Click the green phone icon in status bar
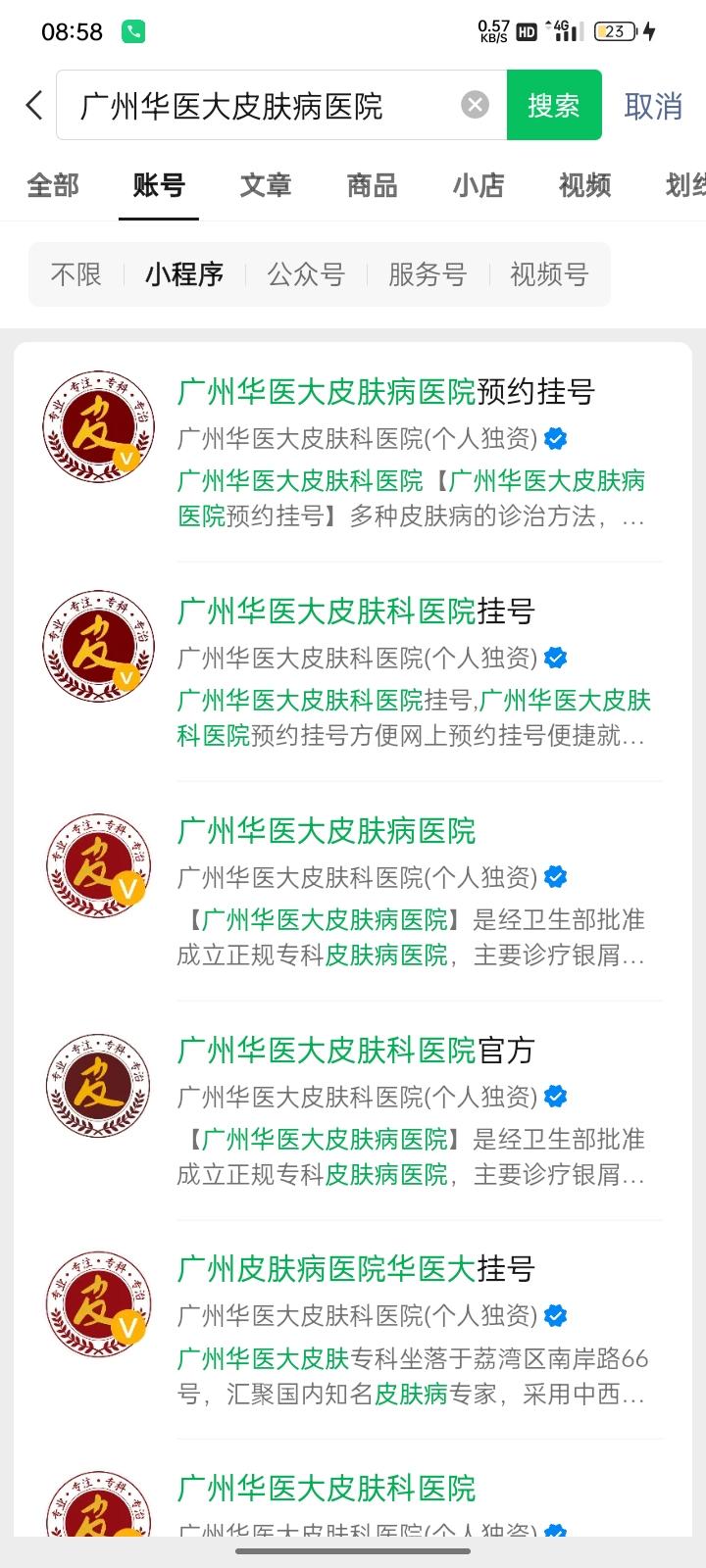 click(x=133, y=31)
